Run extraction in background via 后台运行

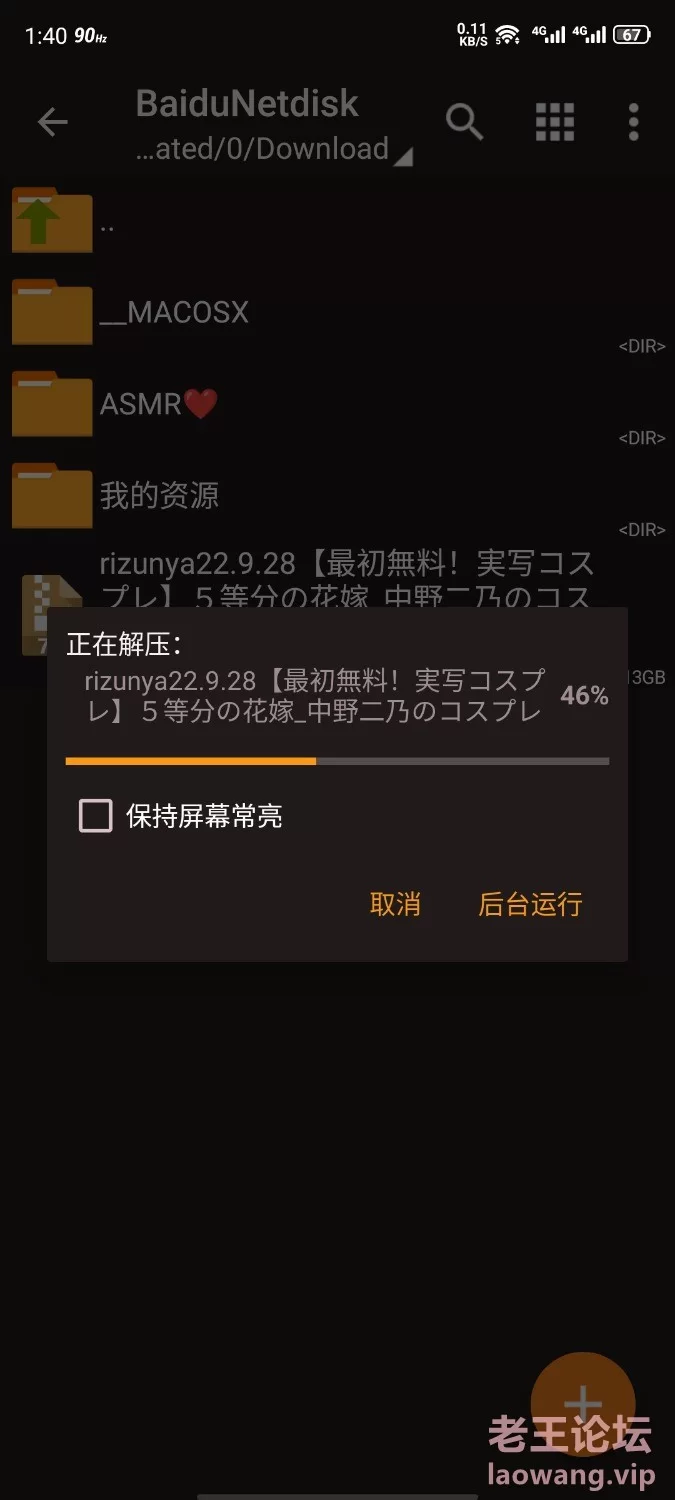pos(530,904)
